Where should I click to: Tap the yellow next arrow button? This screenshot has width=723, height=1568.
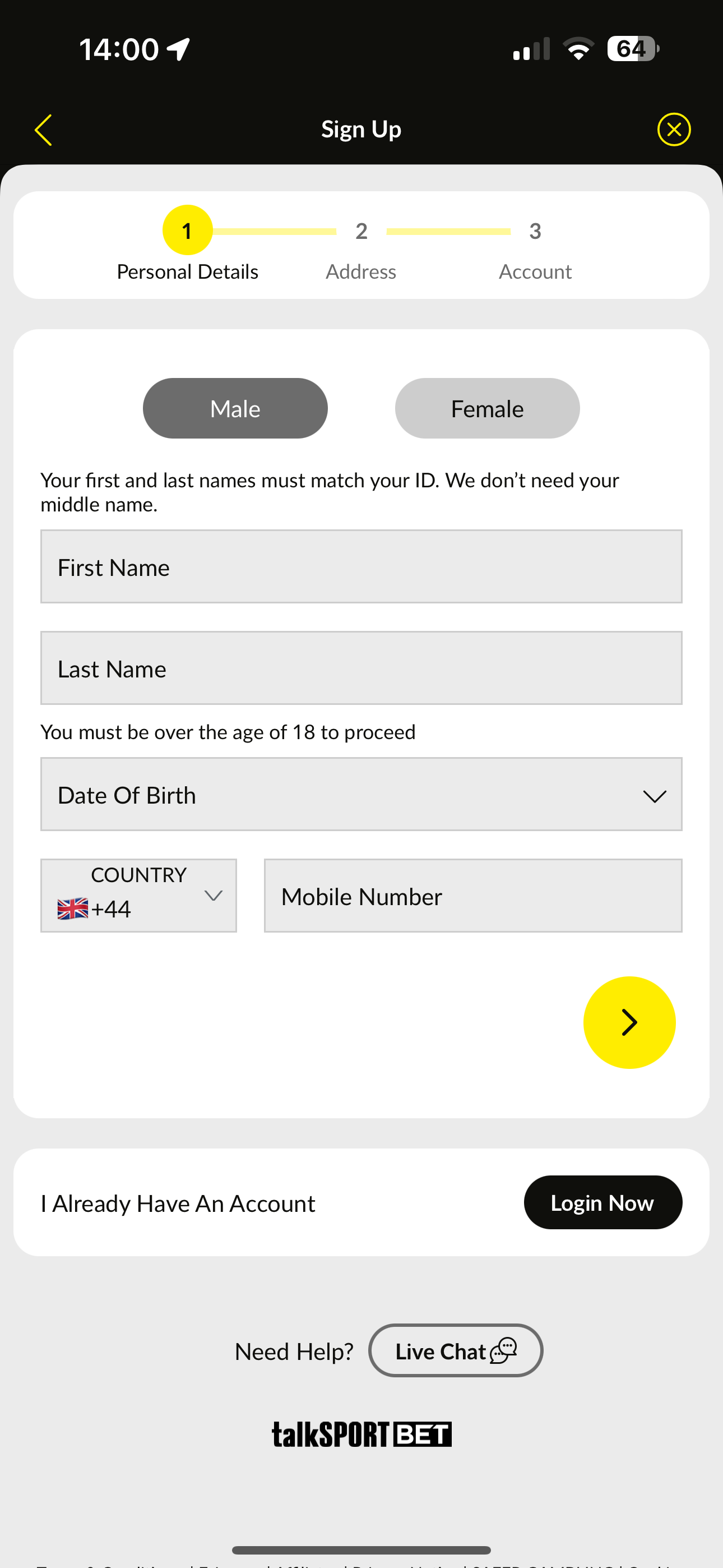pyautogui.click(x=629, y=1022)
